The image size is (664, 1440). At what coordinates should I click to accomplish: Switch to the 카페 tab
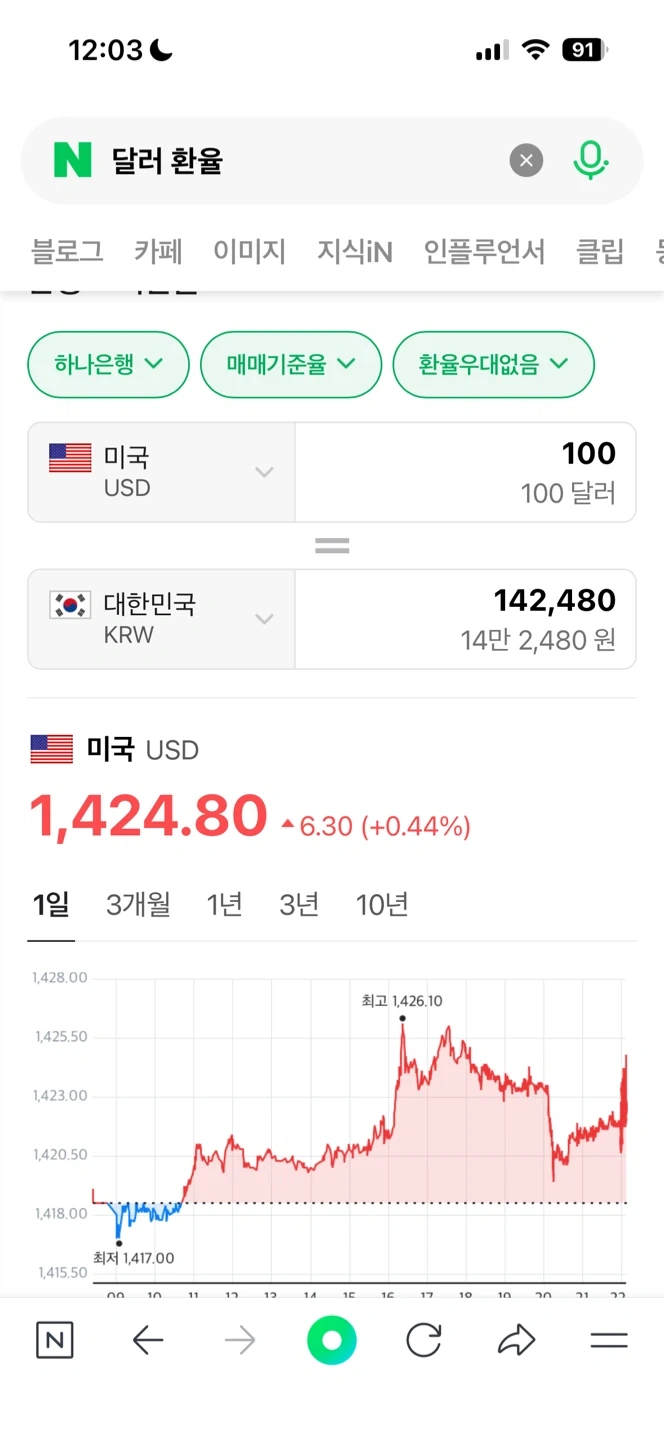[x=158, y=251]
